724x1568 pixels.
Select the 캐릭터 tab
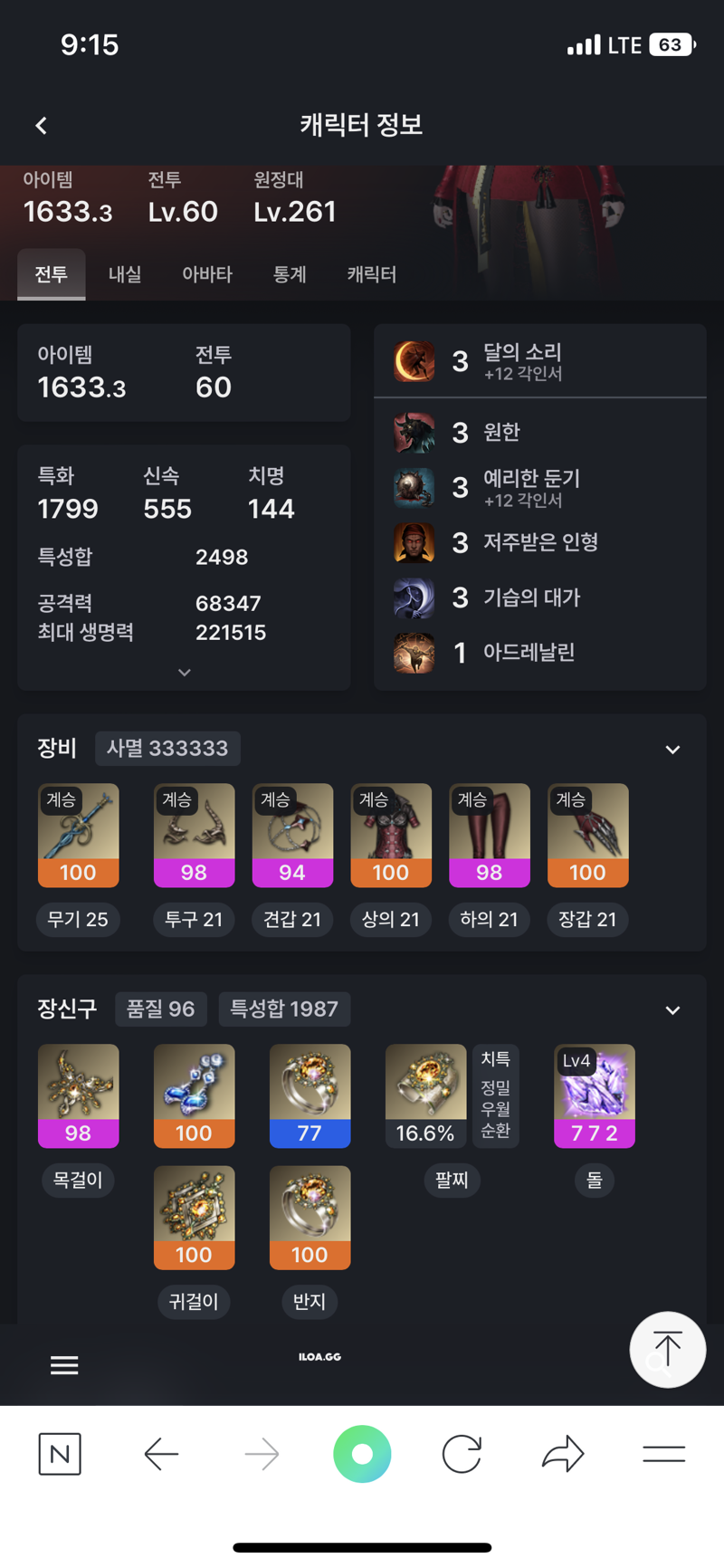click(372, 274)
